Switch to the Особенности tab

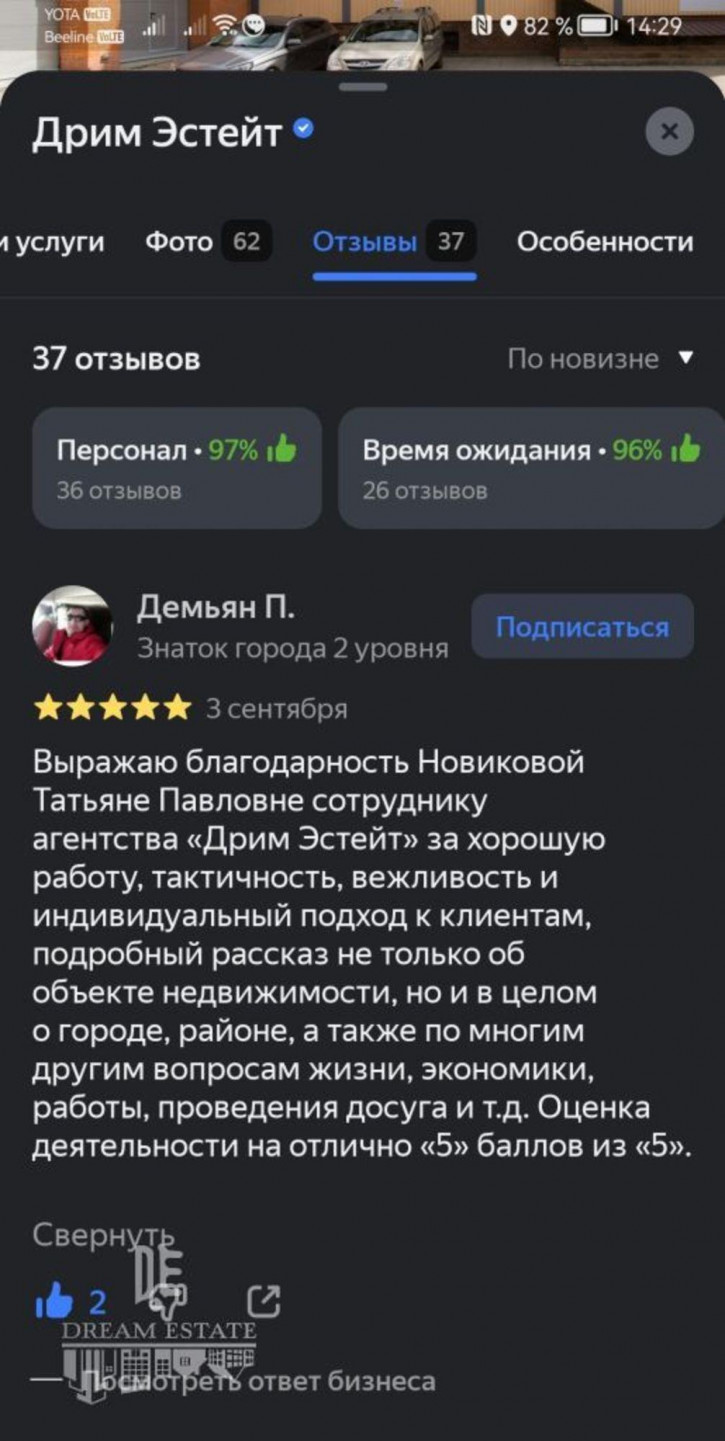tap(604, 242)
